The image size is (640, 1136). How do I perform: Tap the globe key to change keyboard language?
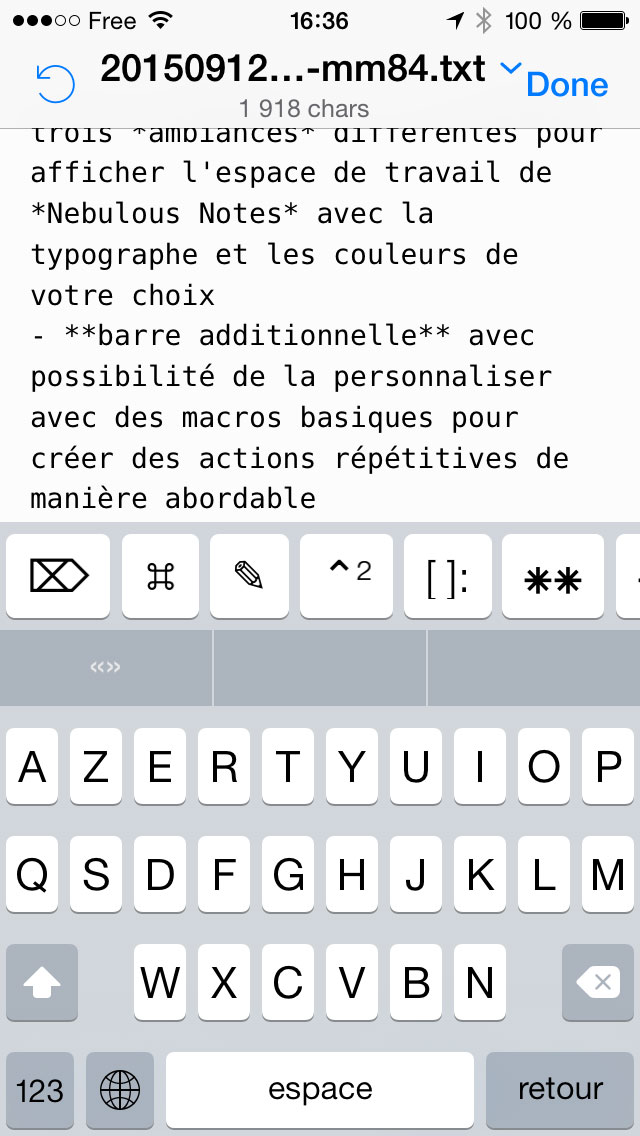pos(120,1090)
